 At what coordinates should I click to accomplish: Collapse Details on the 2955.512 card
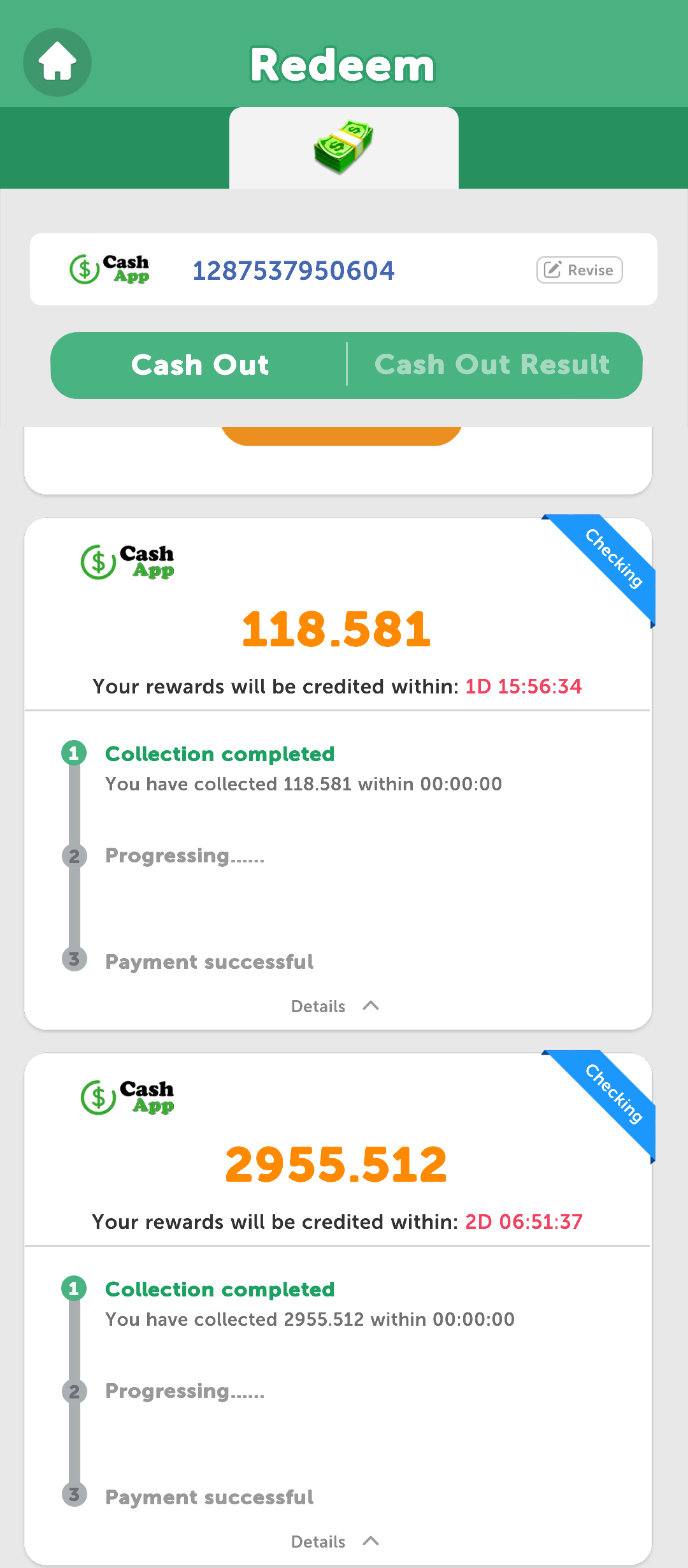coord(335,1541)
